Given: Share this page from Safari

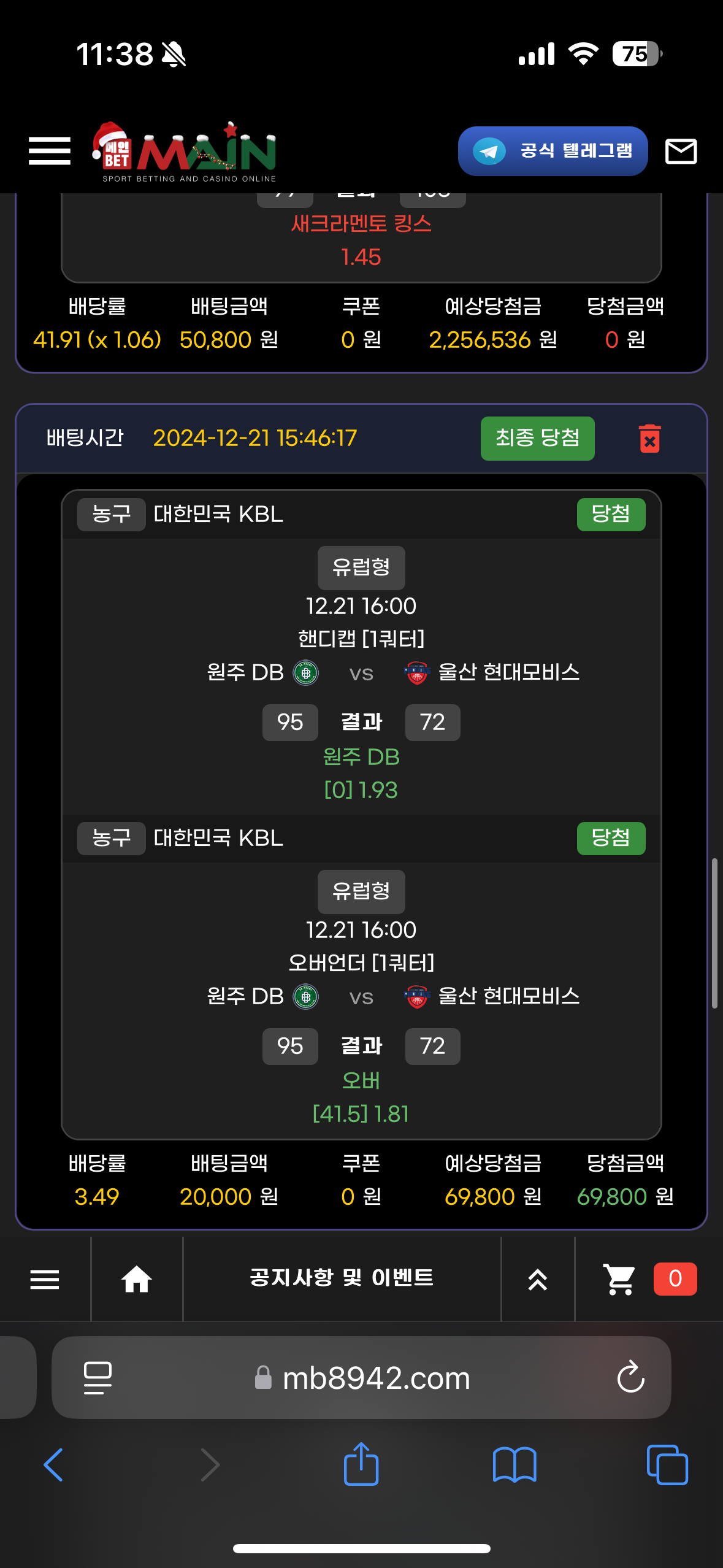Looking at the screenshot, I should (361, 1464).
